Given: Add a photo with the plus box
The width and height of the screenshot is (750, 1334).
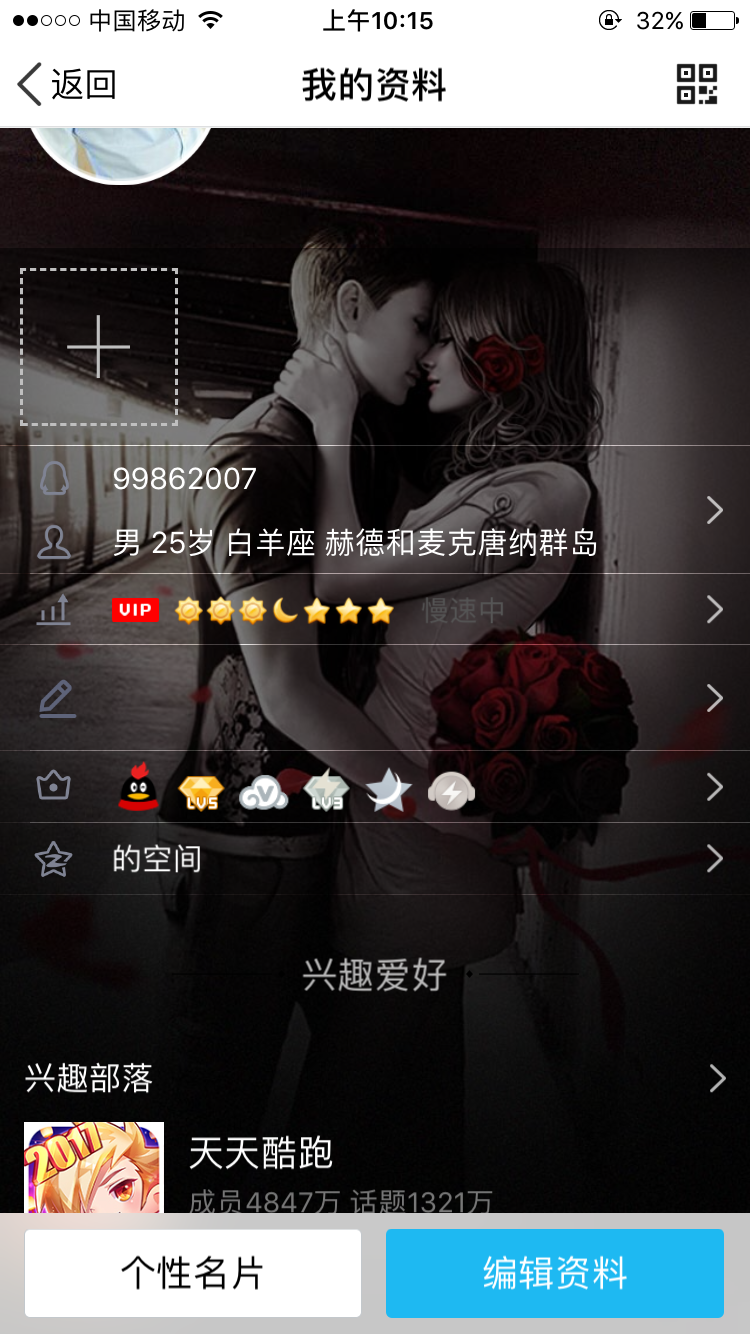Looking at the screenshot, I should click(99, 347).
